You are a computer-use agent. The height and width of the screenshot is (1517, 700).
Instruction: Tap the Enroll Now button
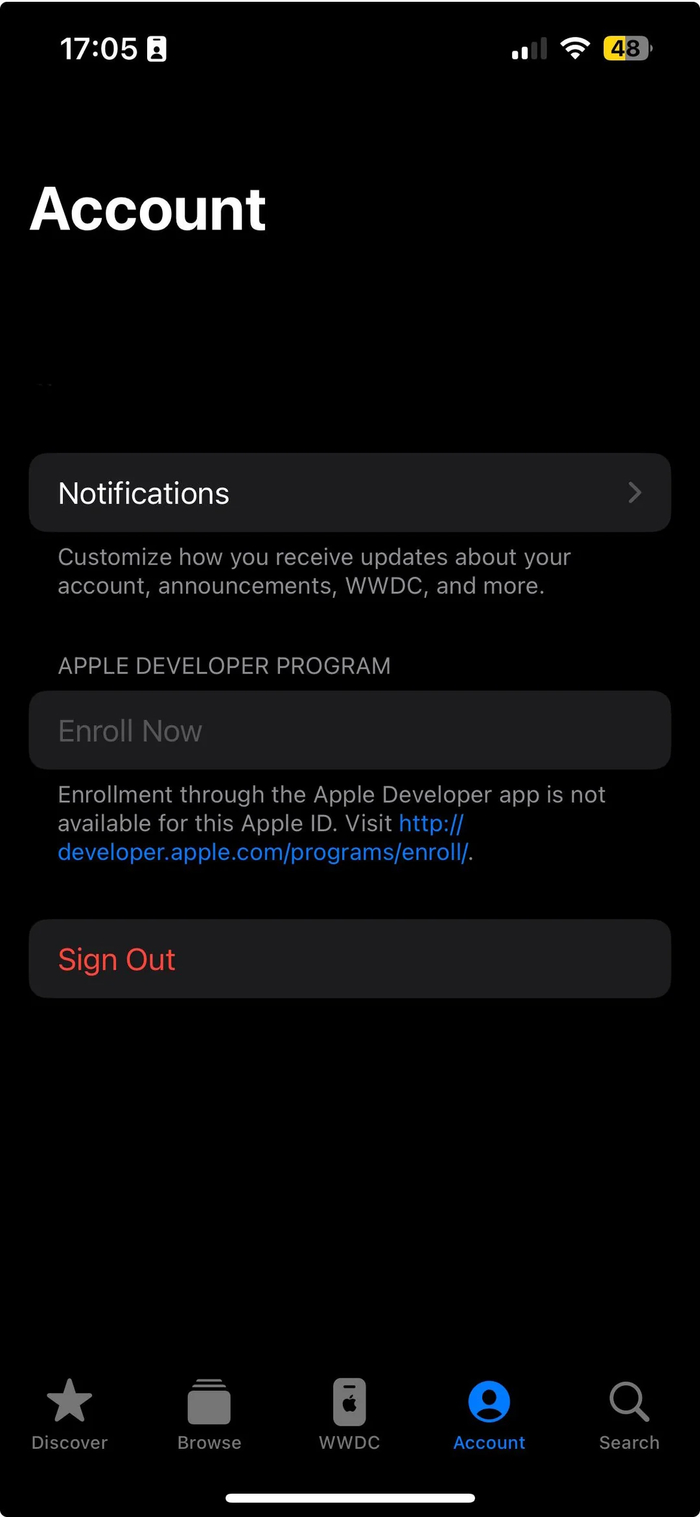click(349, 731)
